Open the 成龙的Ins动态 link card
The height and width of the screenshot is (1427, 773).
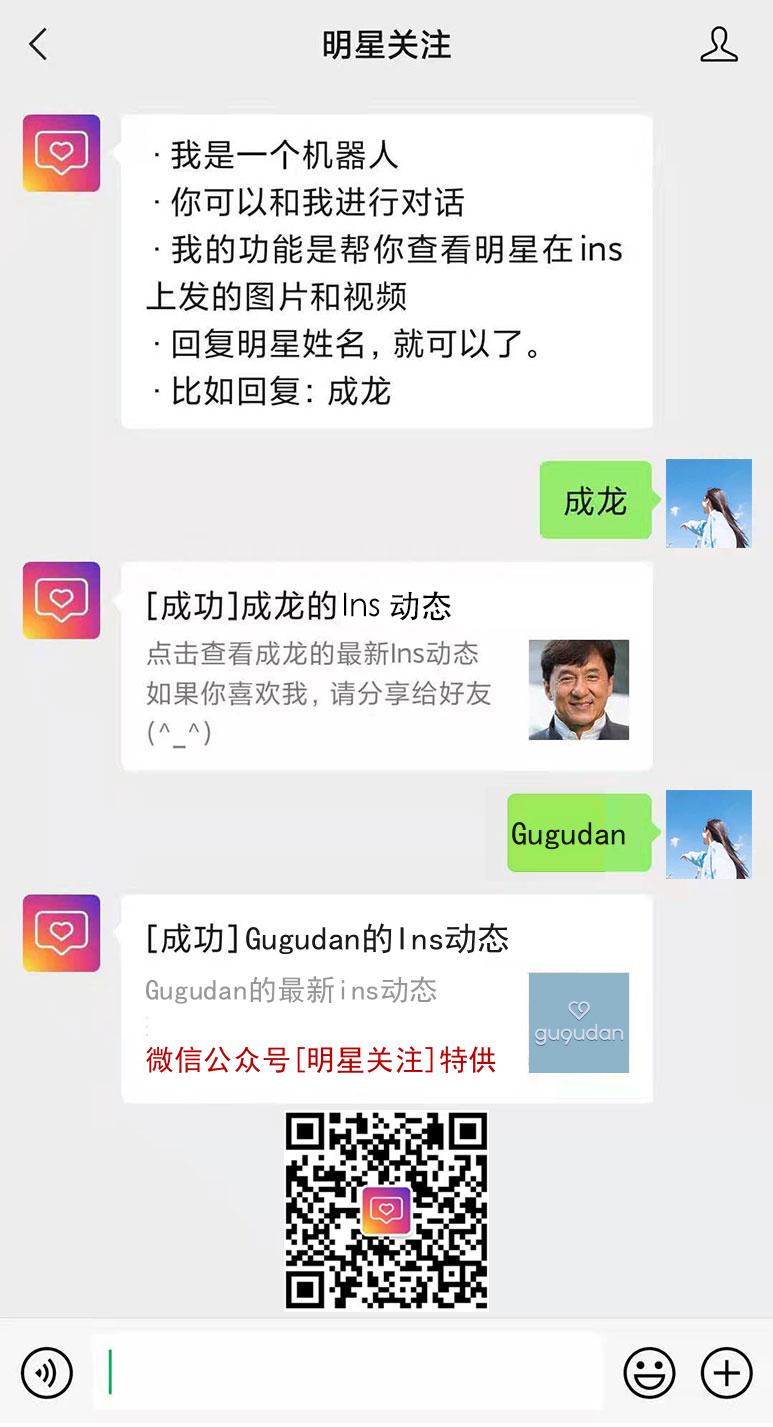(387, 666)
